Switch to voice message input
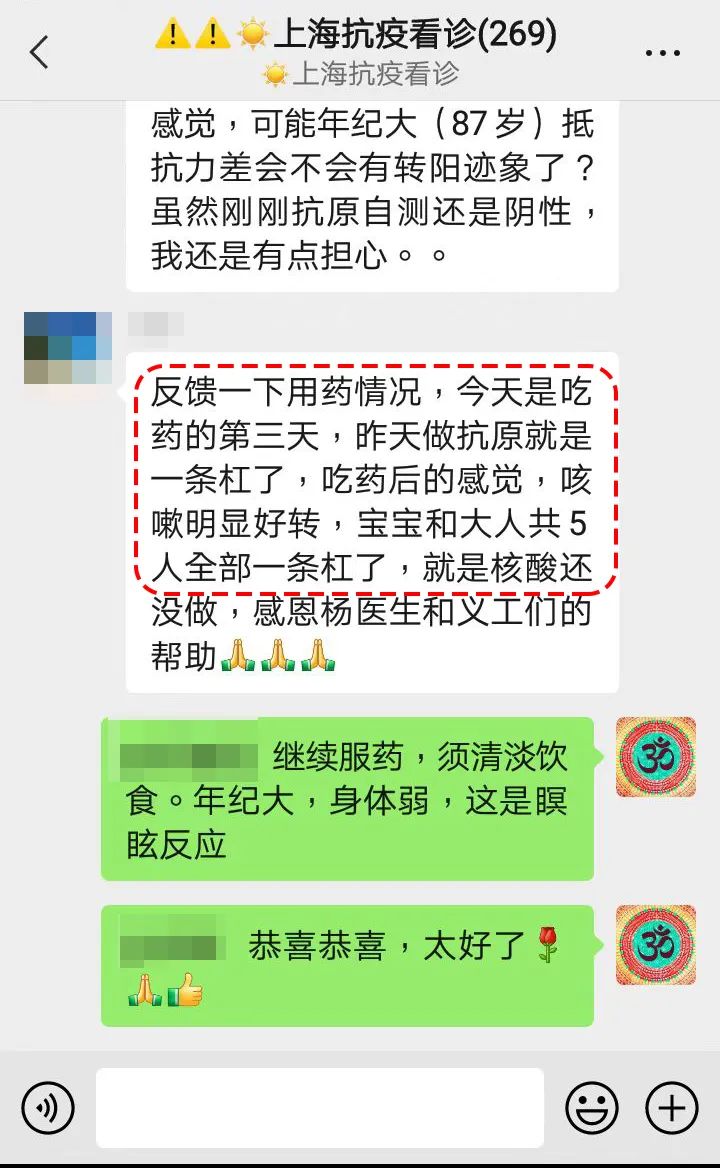The height and width of the screenshot is (1168, 720). (47, 1108)
